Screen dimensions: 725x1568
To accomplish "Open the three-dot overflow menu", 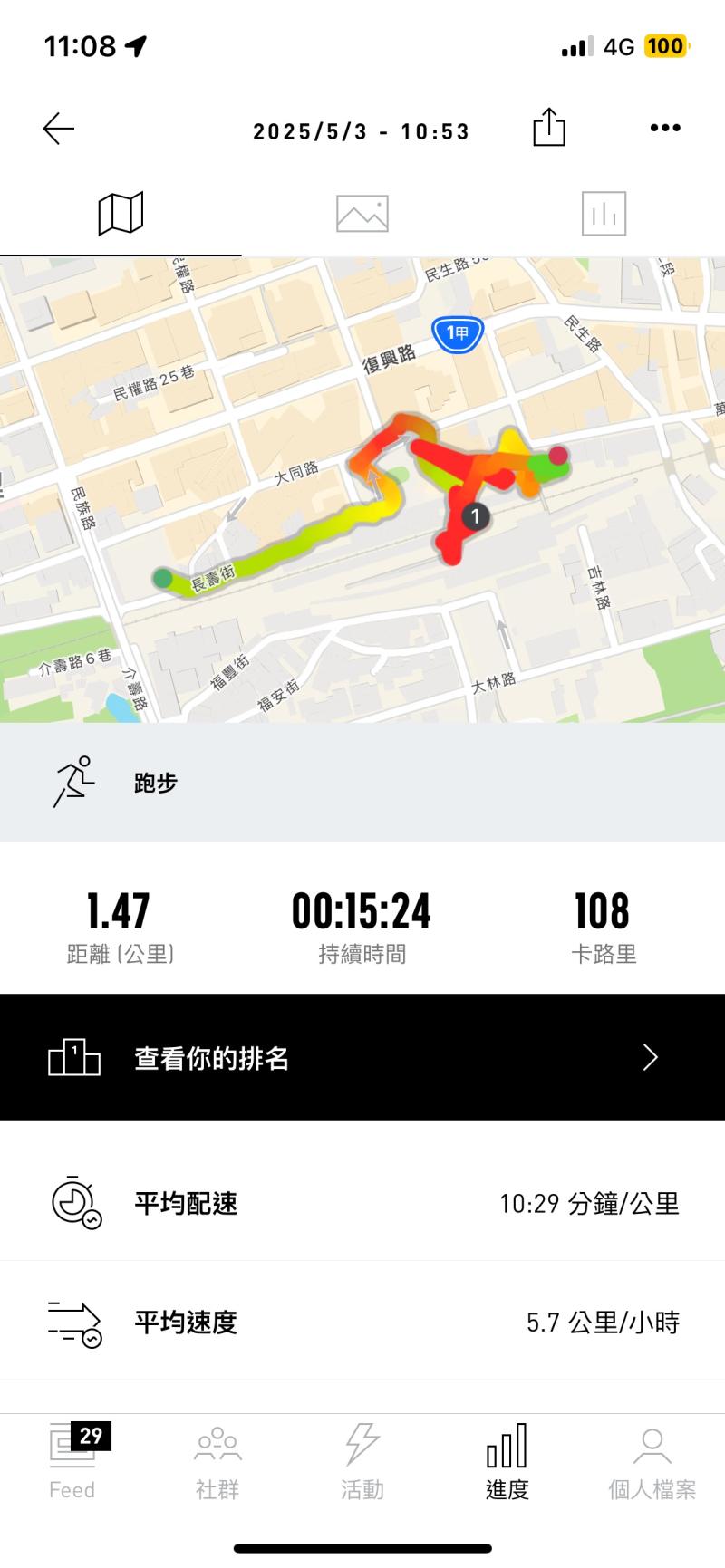I will point(665,128).
